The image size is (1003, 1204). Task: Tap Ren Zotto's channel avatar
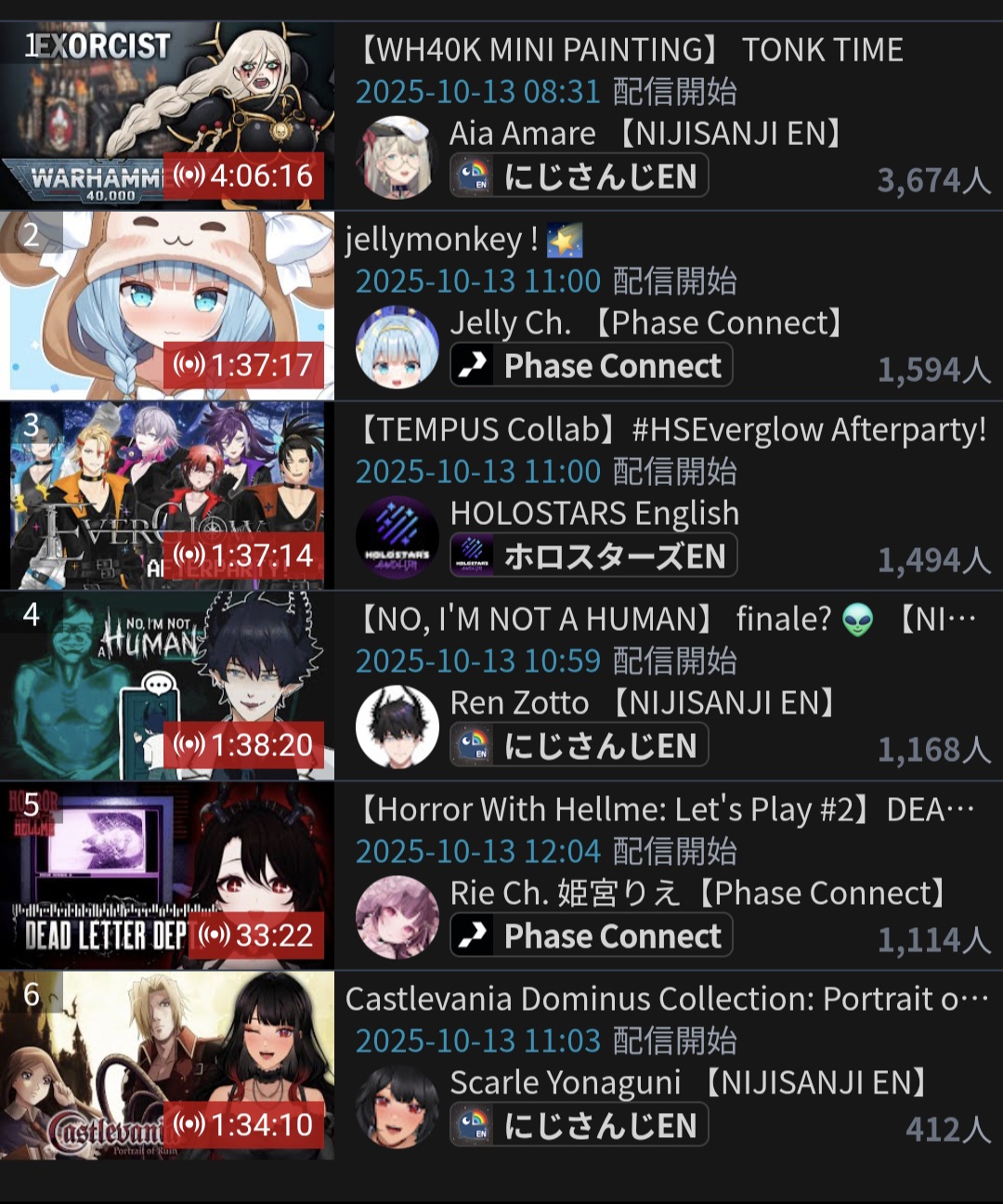click(x=397, y=726)
